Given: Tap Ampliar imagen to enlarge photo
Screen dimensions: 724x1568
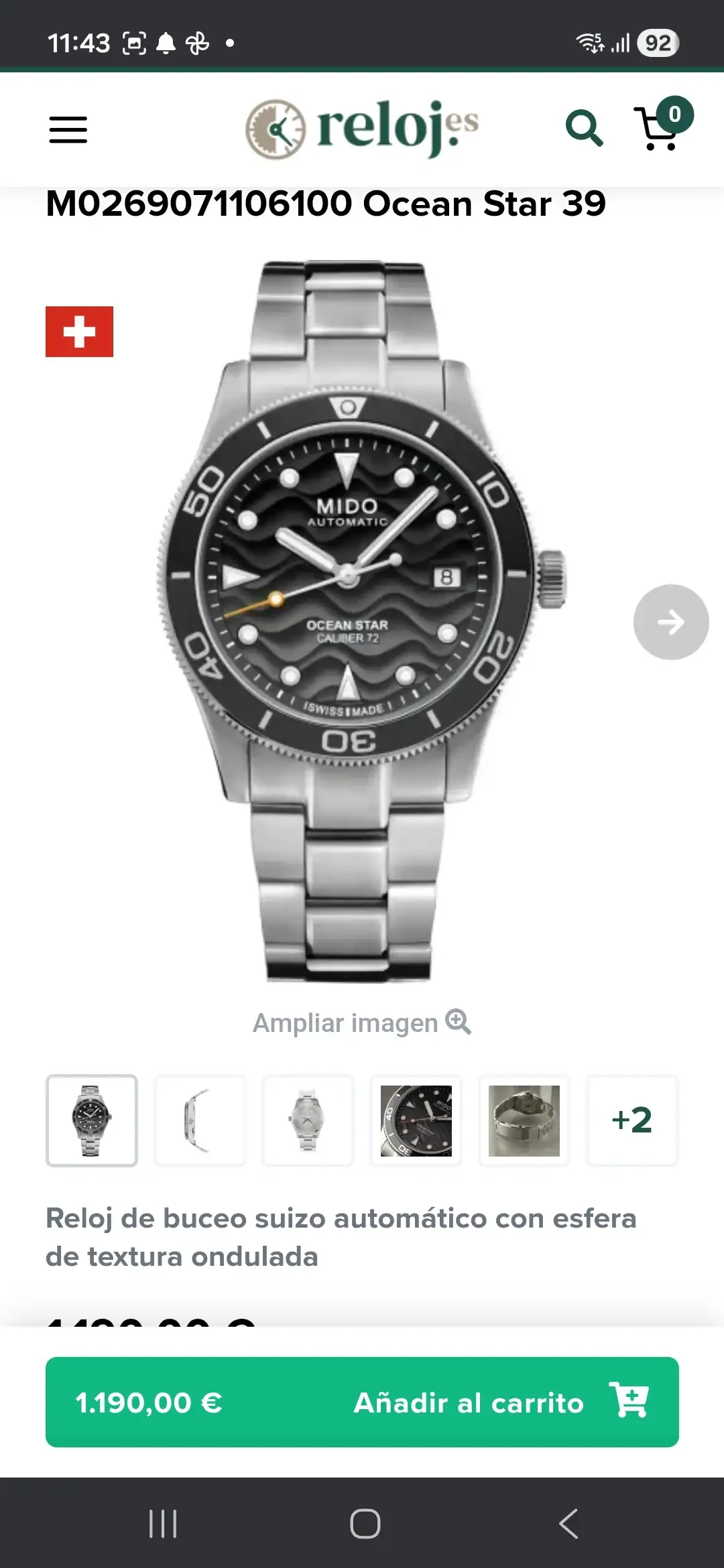Looking at the screenshot, I should 362,1023.
